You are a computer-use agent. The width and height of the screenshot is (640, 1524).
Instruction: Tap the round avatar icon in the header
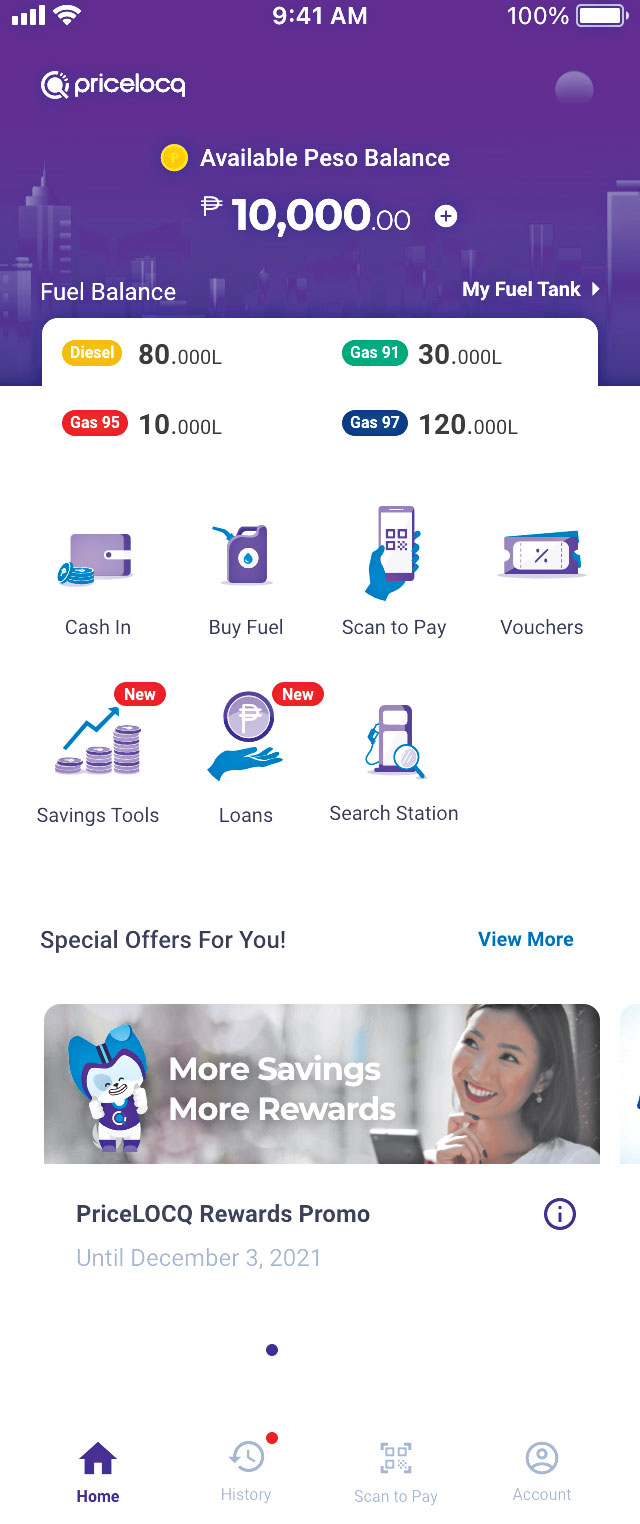coord(574,88)
